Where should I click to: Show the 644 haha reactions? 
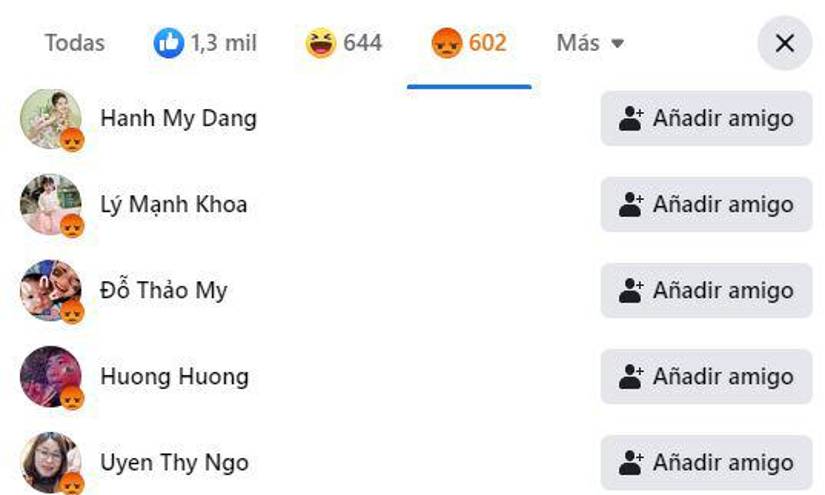343,44
